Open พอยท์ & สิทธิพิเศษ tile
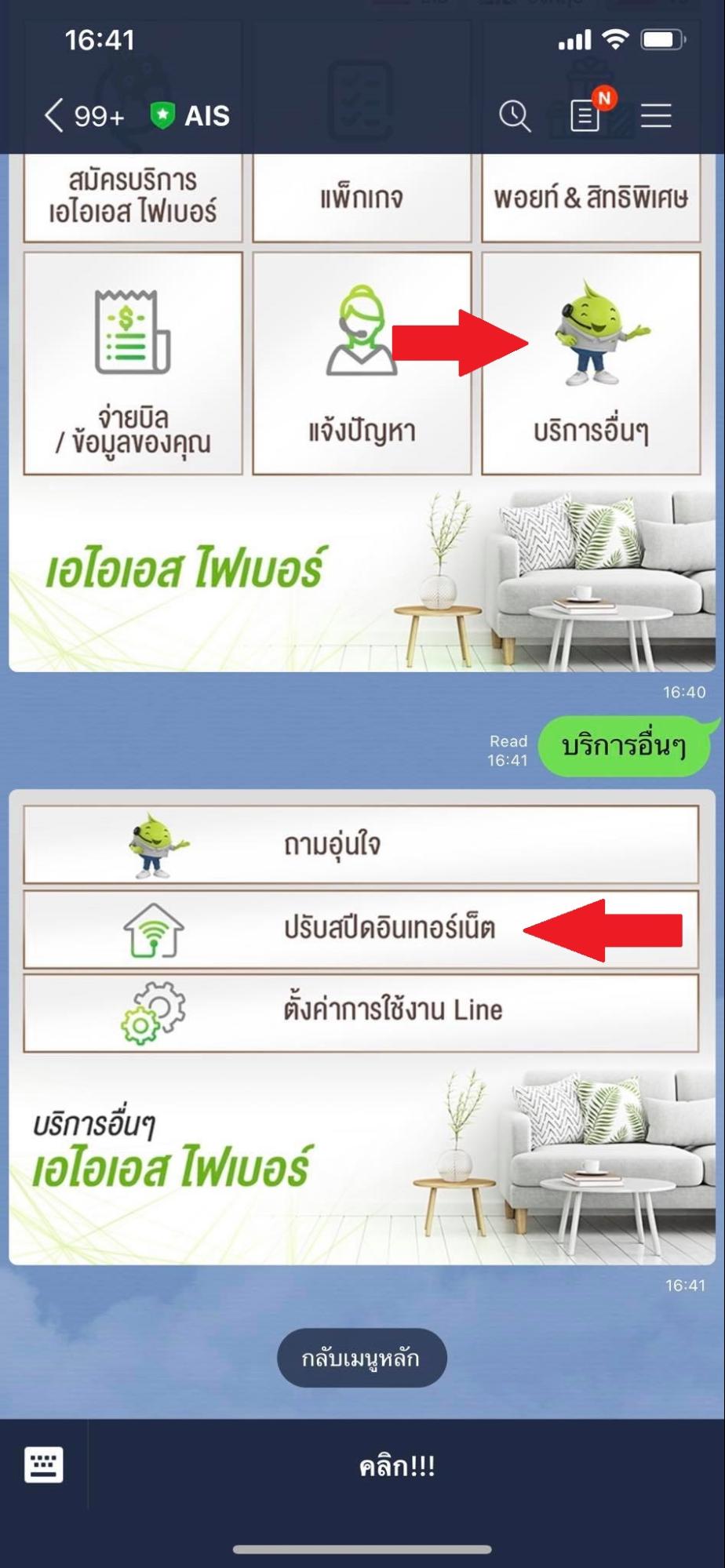Viewport: 725px width, 1568px height. pos(591,196)
